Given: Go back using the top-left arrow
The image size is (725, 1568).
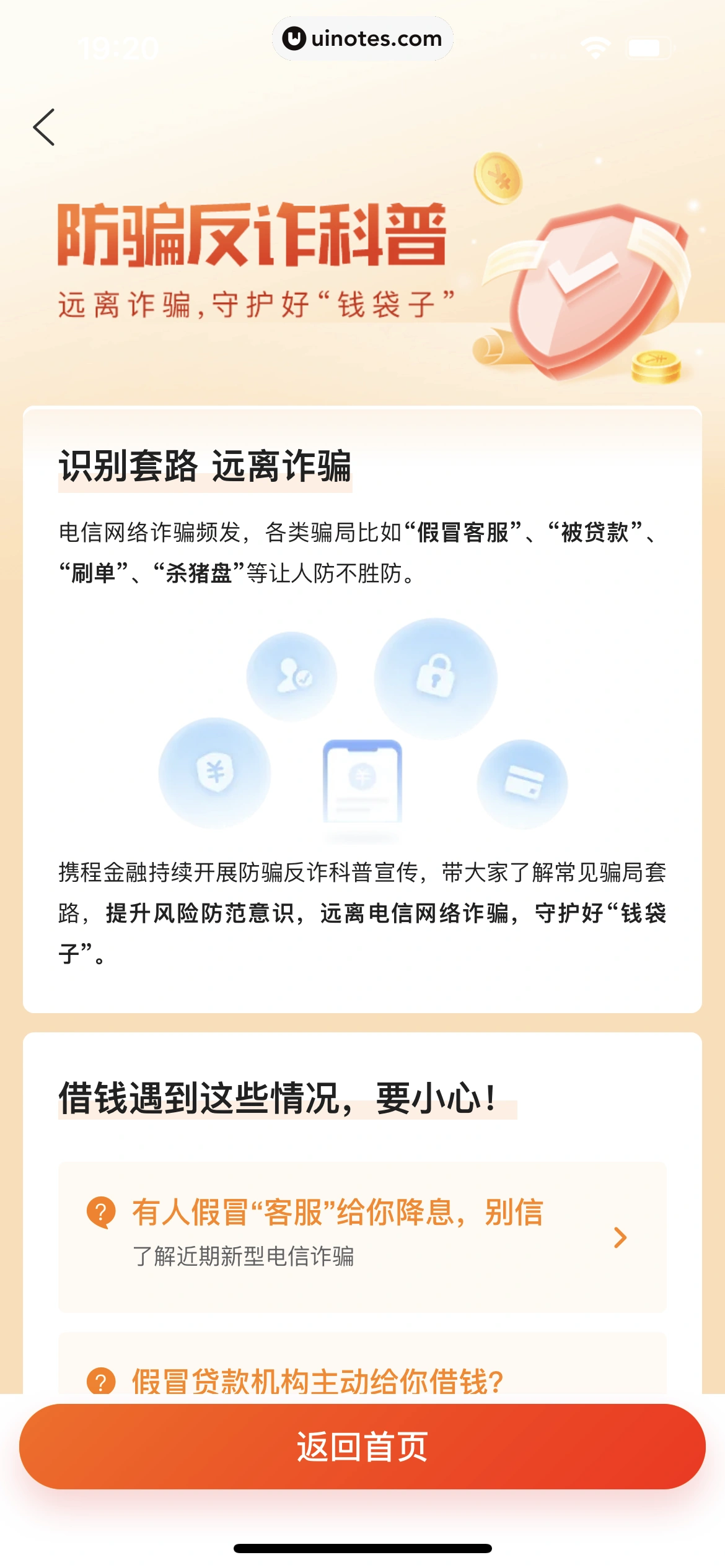Looking at the screenshot, I should 44,127.
